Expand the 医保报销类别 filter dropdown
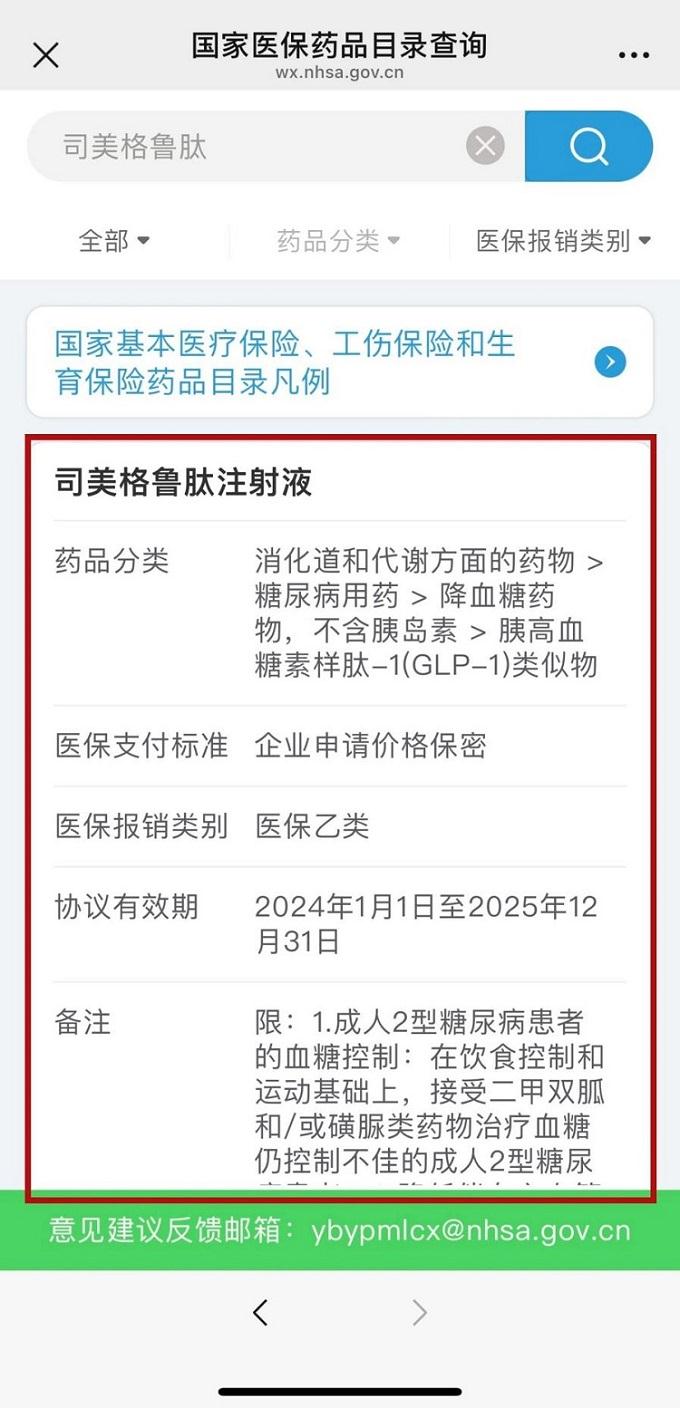The image size is (680, 1408). (563, 240)
